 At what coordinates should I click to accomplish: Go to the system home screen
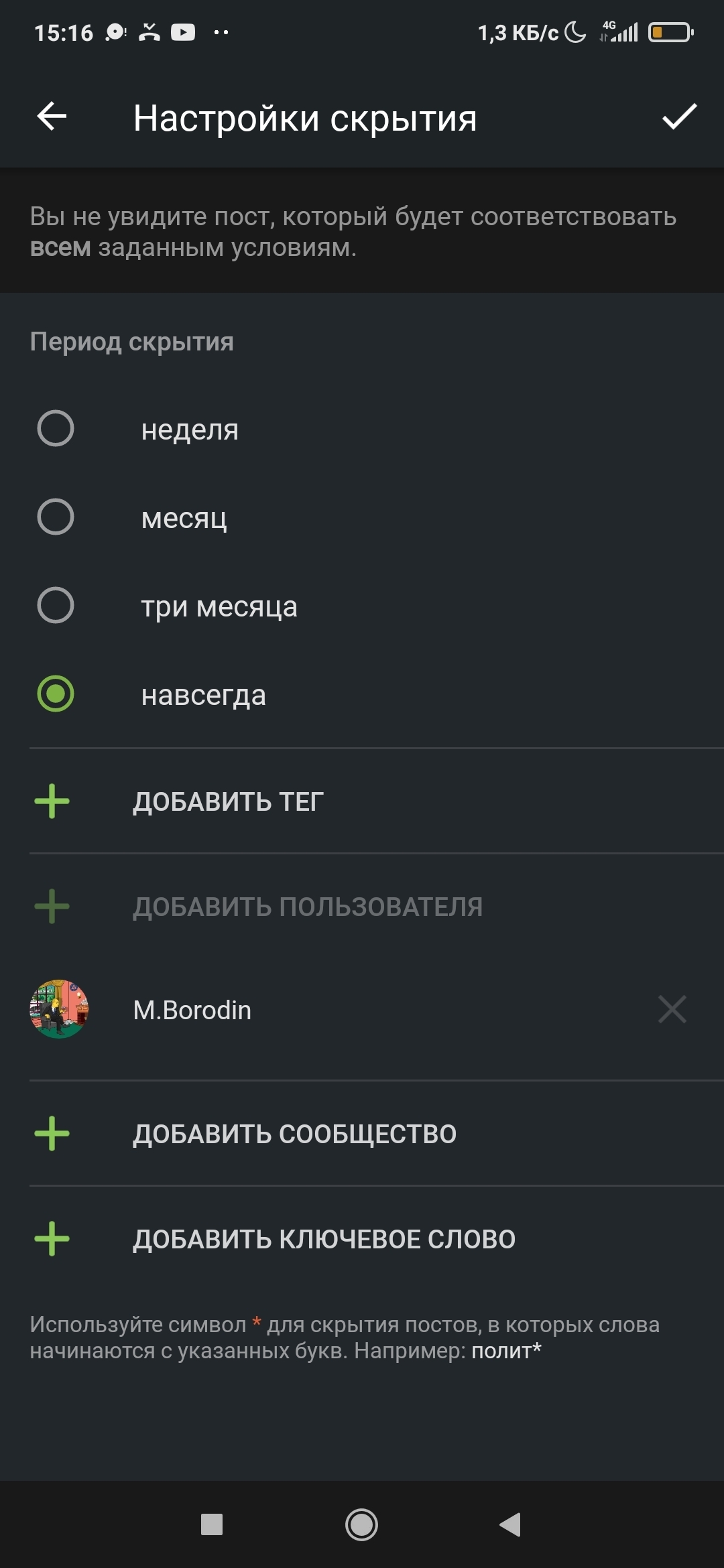tap(361, 1524)
